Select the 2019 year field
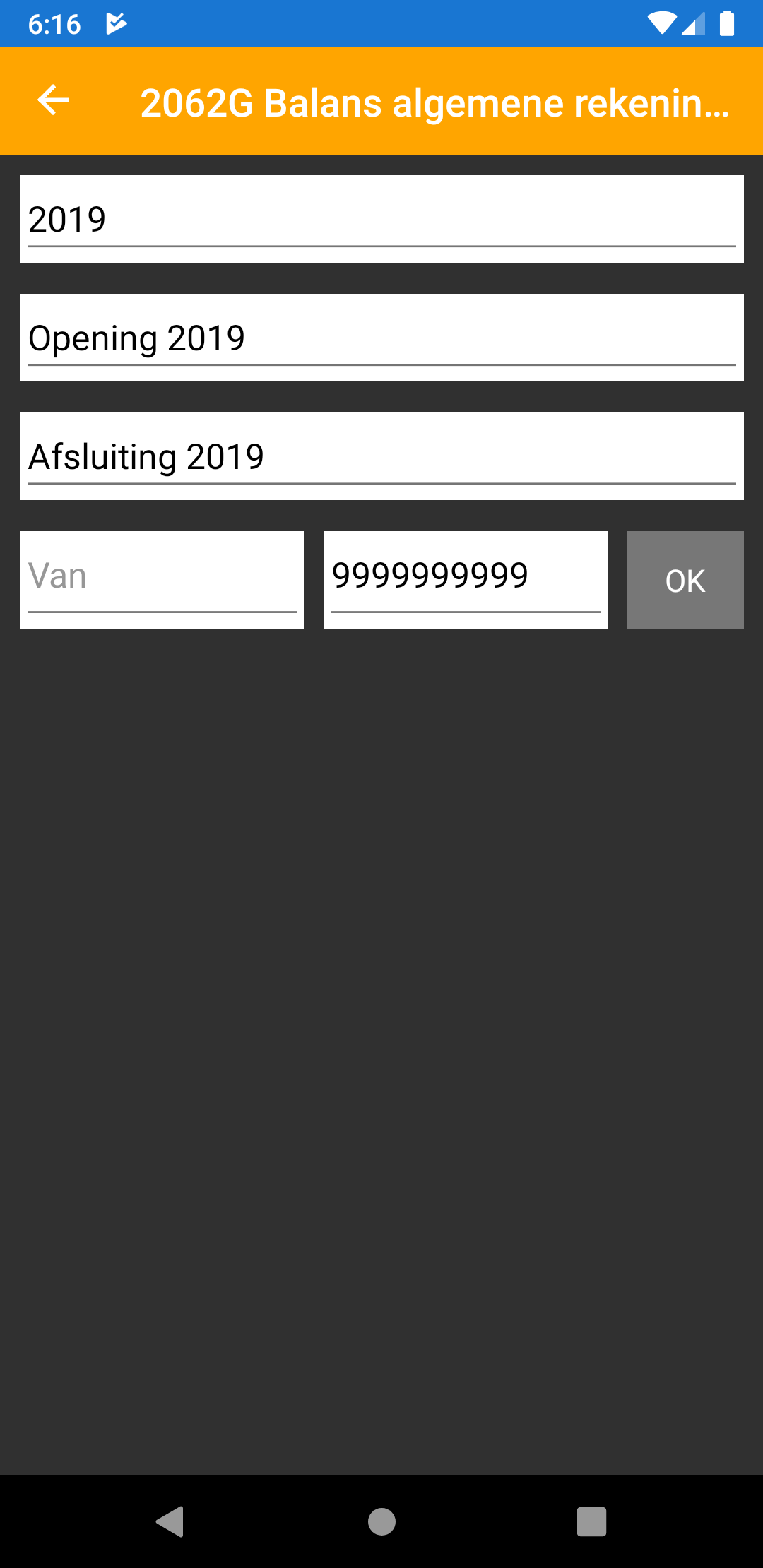The image size is (763, 1568). point(381,219)
